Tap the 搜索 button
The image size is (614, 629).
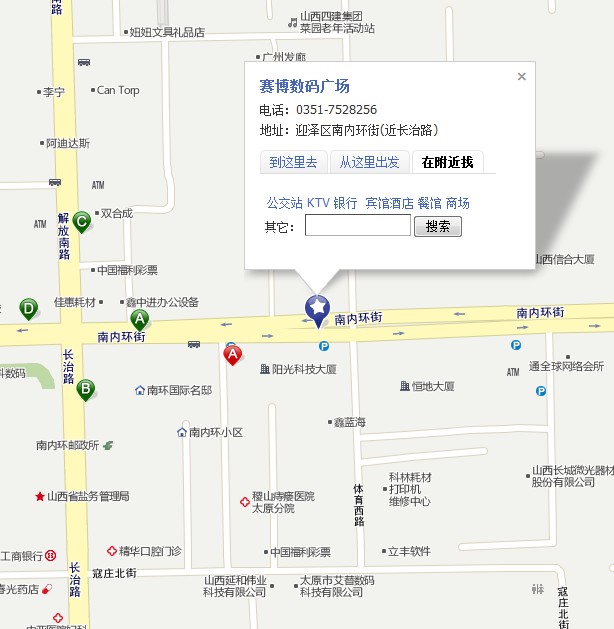(437, 227)
